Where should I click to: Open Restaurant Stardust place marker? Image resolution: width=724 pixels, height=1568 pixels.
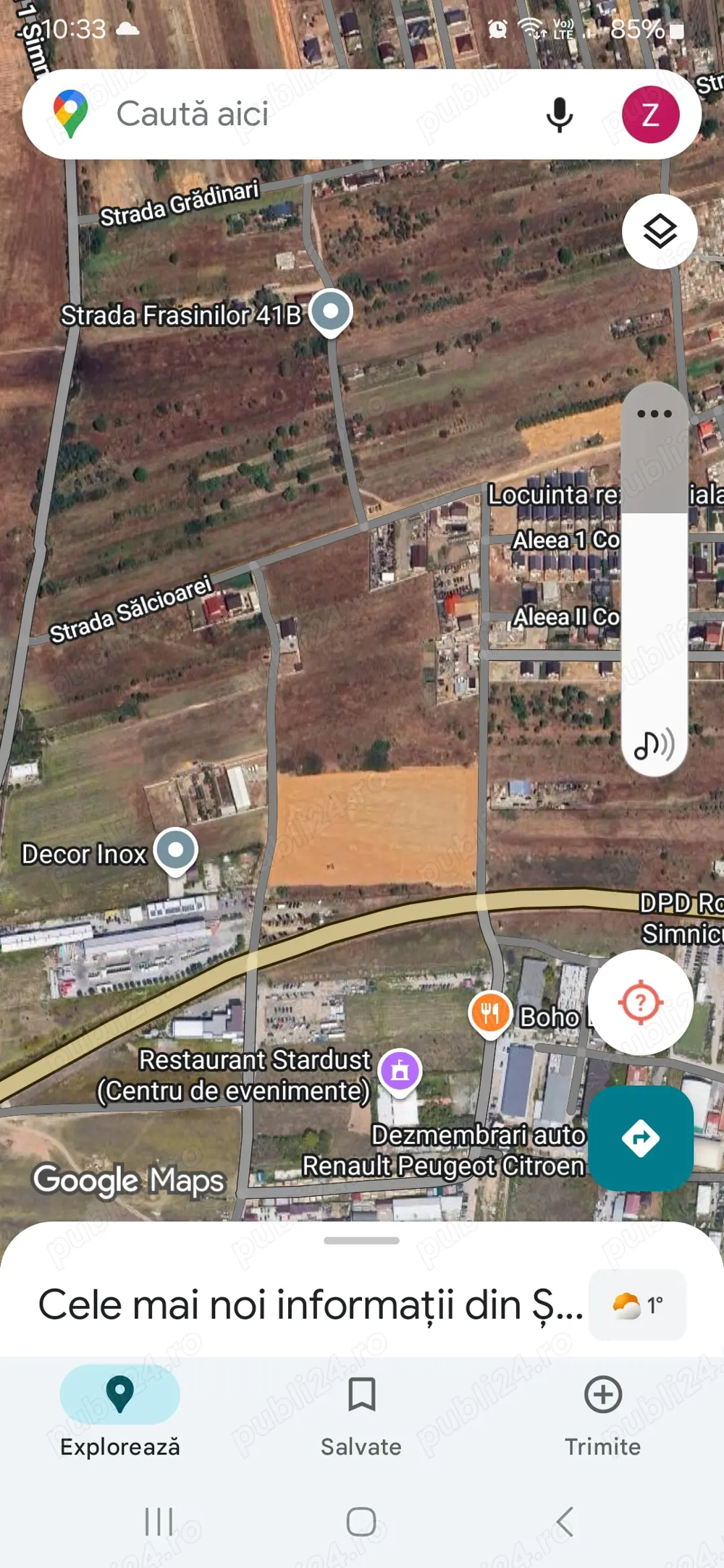[x=400, y=1070]
